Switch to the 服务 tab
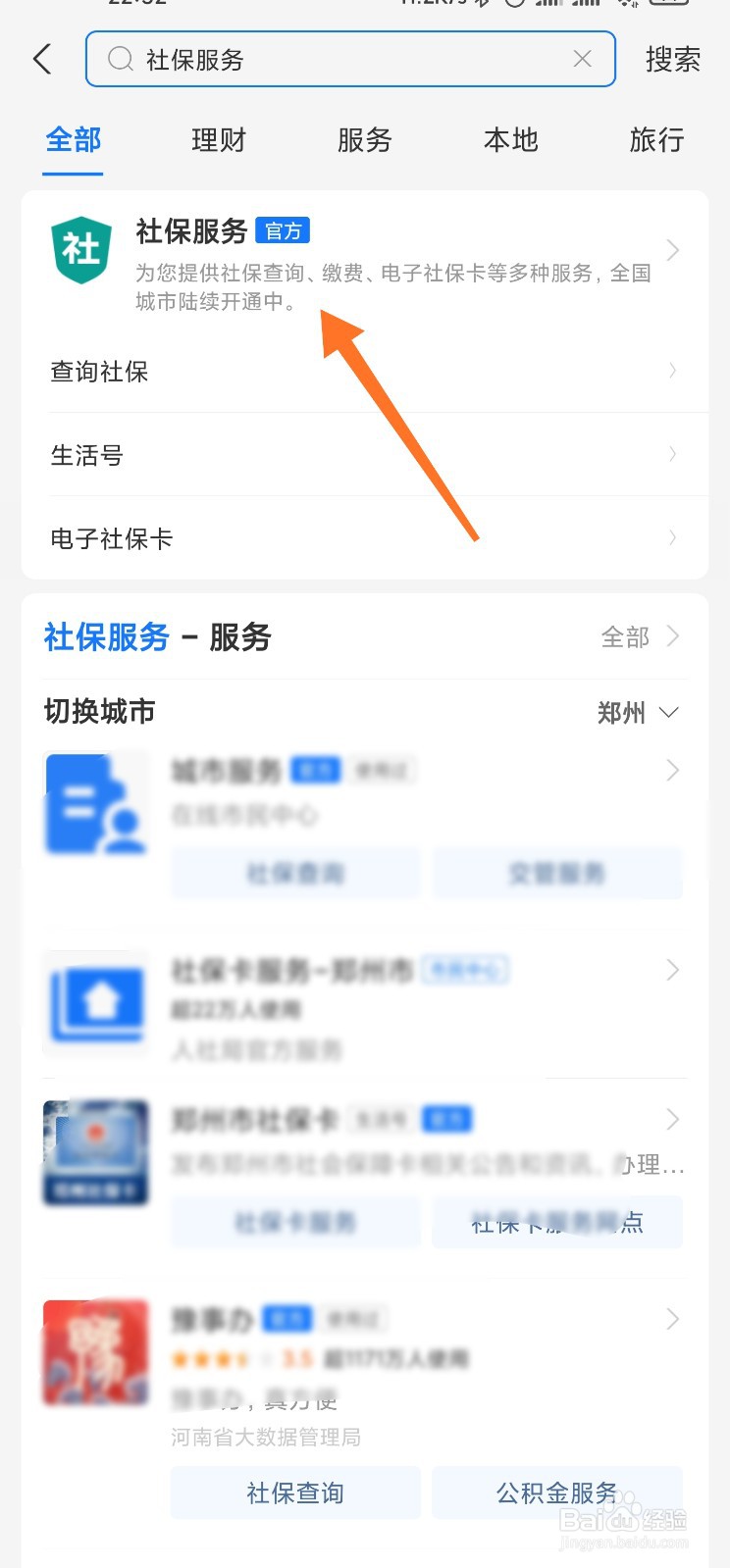Viewport: 730px width, 1568px height. point(364,140)
